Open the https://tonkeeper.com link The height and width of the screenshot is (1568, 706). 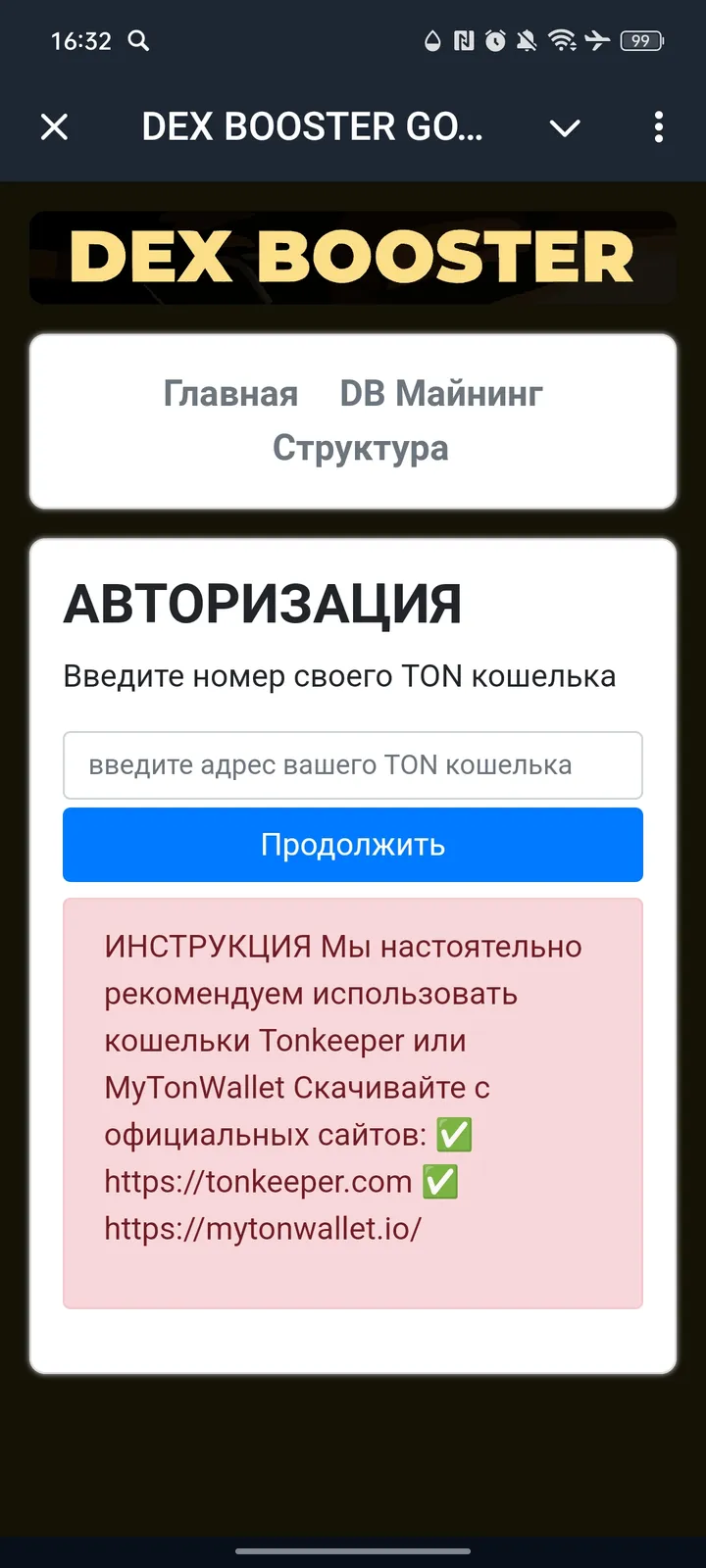(x=257, y=1181)
